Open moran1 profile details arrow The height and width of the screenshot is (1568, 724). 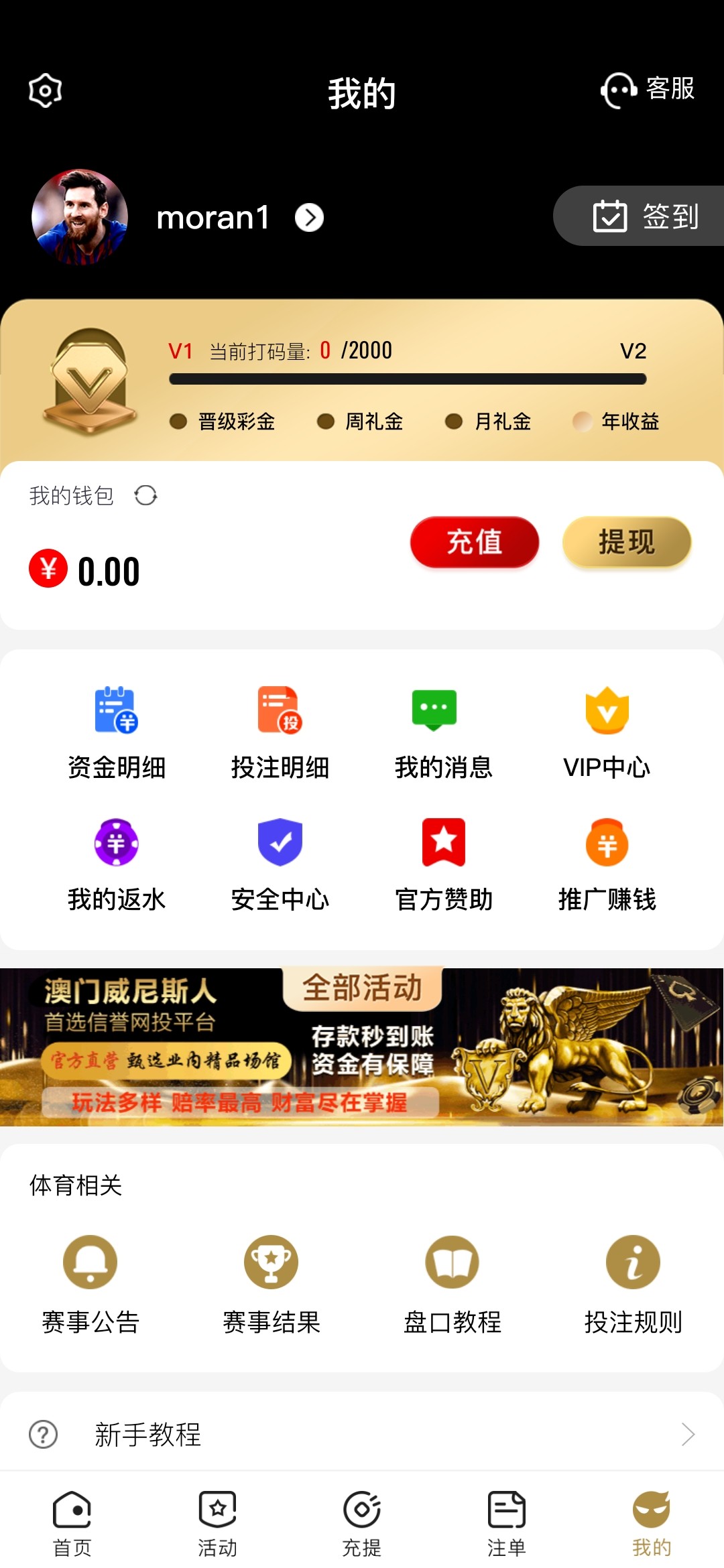point(309,218)
